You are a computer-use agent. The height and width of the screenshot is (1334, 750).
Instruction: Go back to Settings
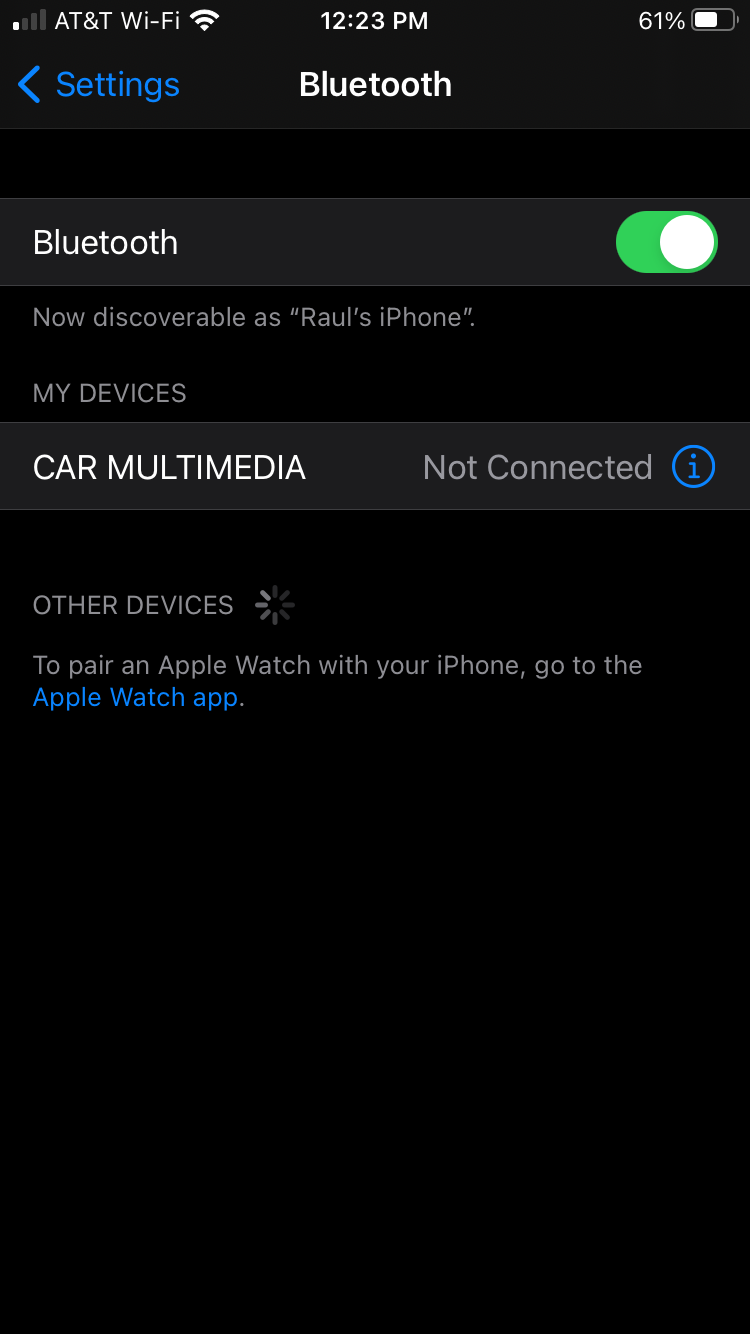(x=98, y=85)
